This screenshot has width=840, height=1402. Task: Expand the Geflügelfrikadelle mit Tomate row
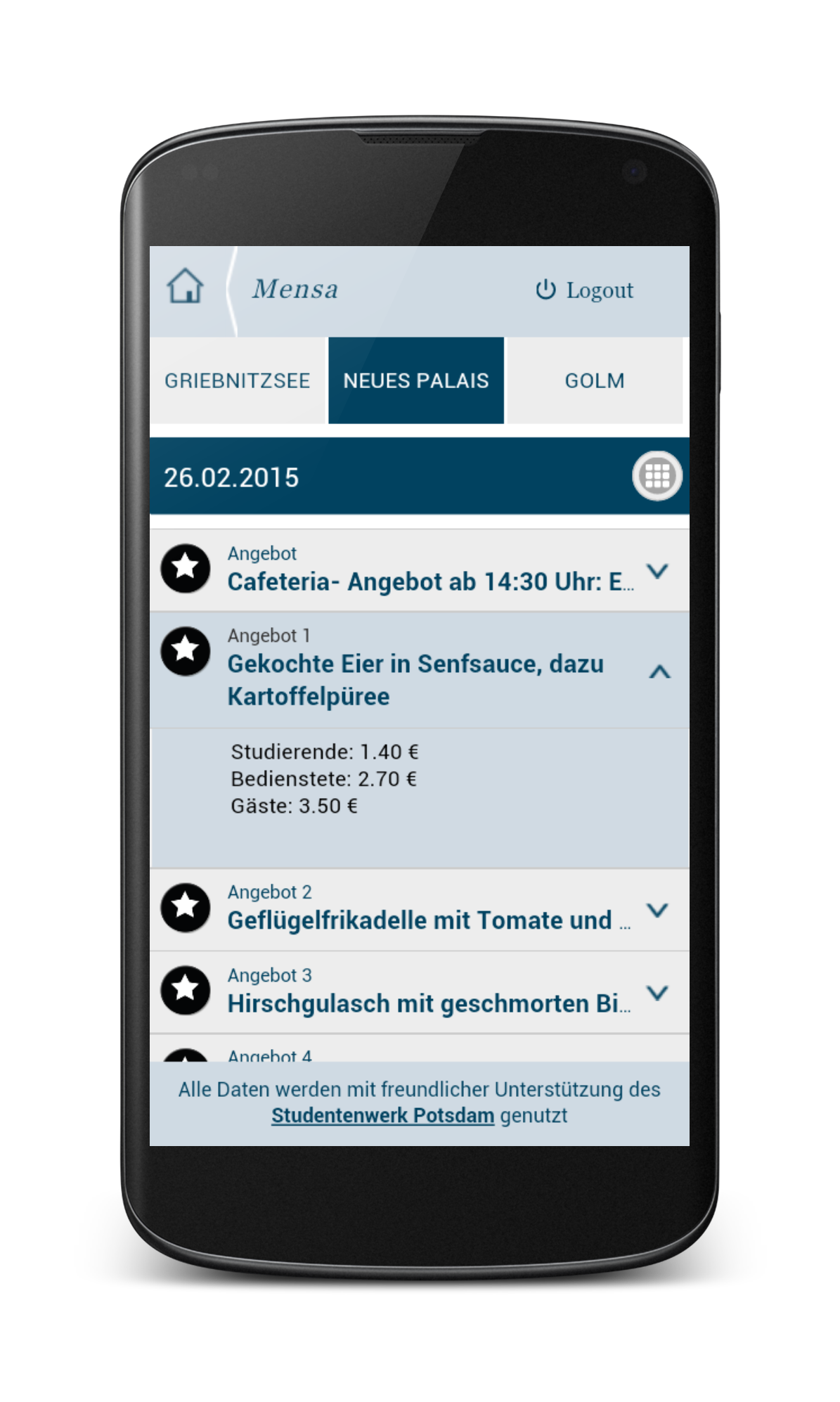tap(658, 911)
